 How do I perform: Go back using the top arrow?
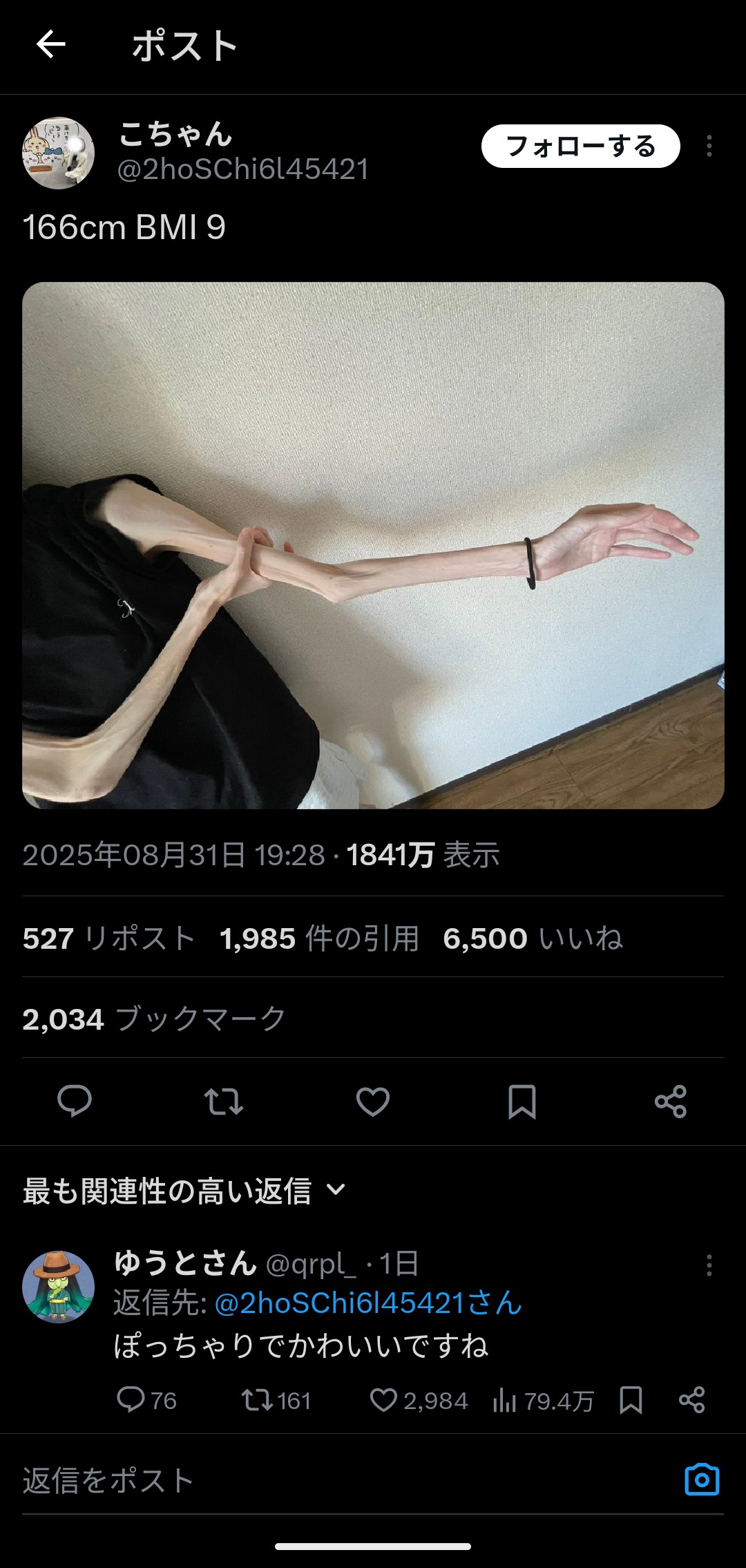coord(50,45)
